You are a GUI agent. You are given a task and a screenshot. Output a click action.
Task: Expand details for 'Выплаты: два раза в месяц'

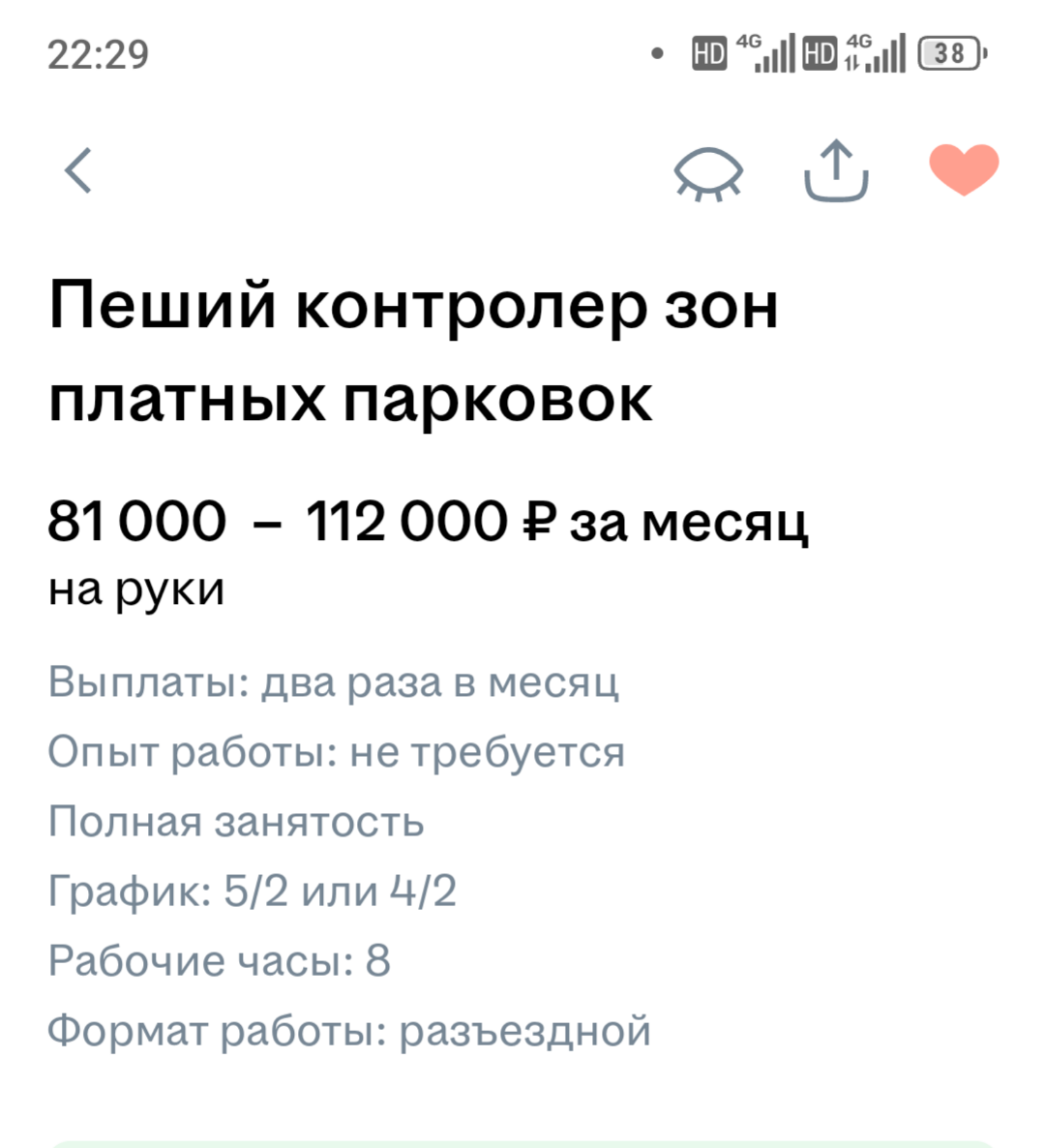[x=336, y=681]
